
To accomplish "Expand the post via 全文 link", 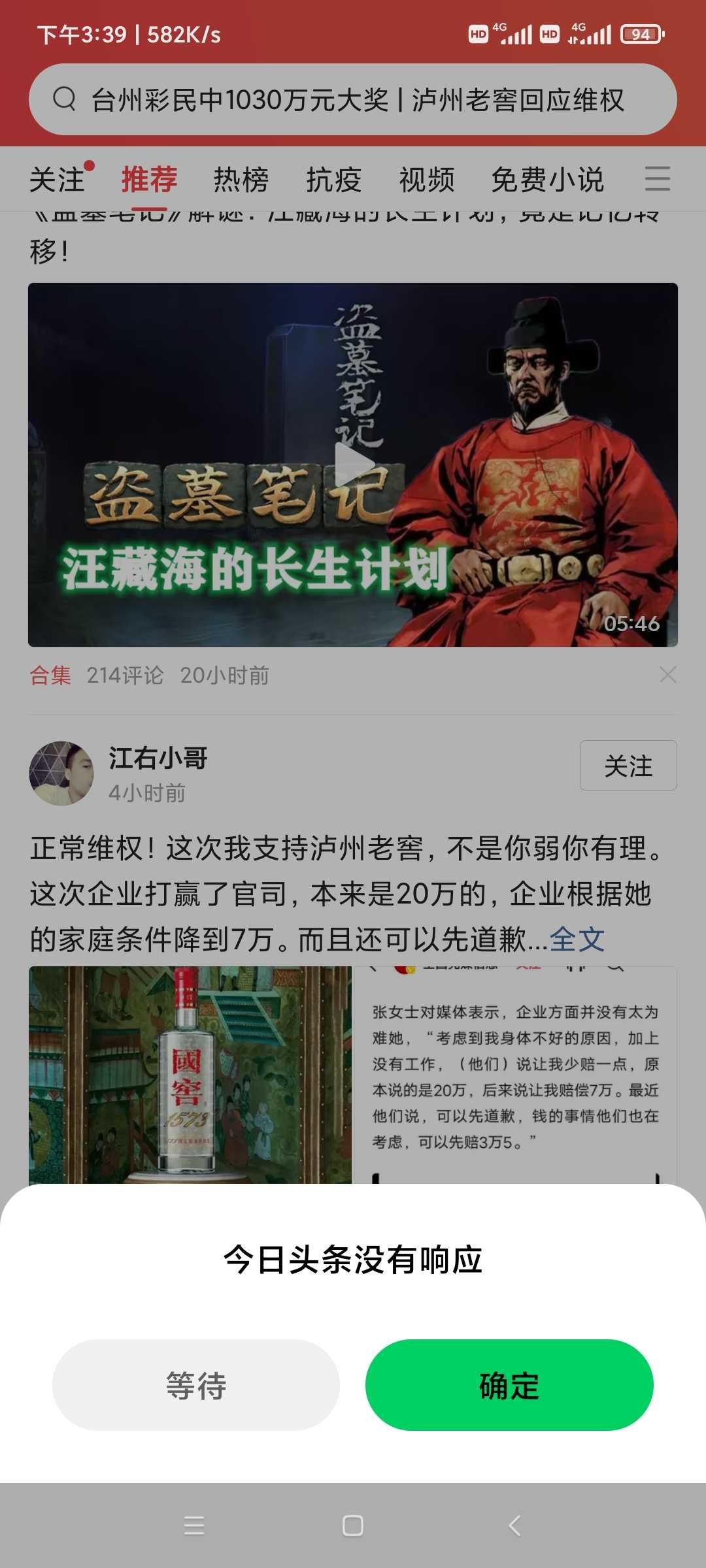I will (x=577, y=939).
